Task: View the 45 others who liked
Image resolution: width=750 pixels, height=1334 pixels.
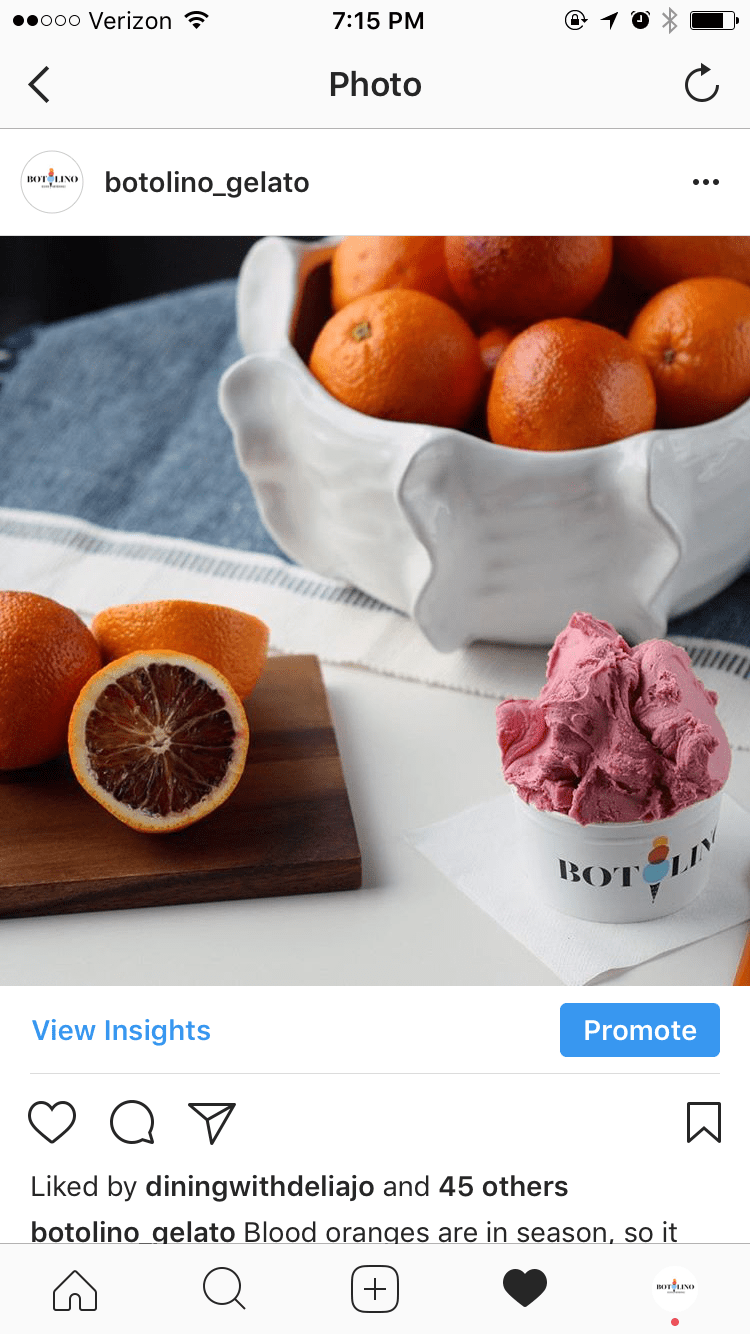Action: (x=503, y=1187)
